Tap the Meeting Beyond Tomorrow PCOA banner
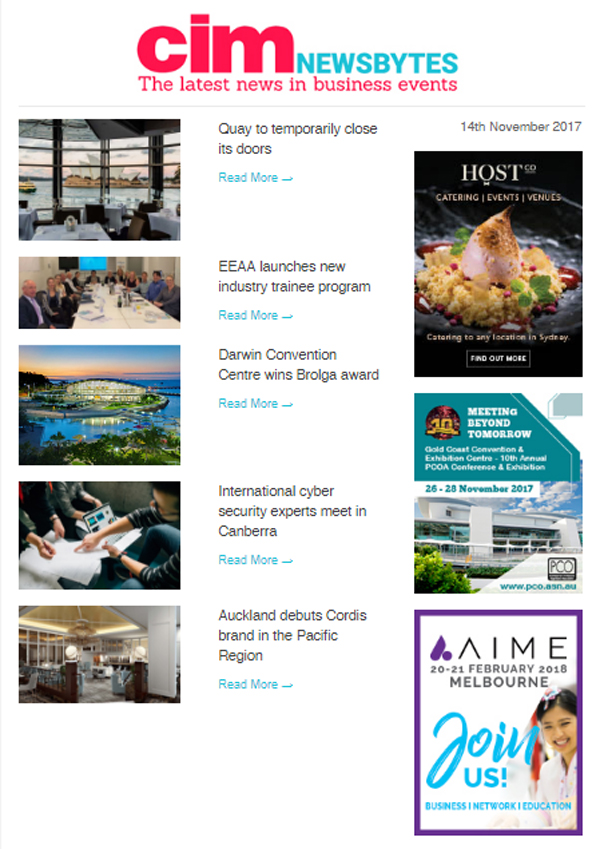 point(498,493)
